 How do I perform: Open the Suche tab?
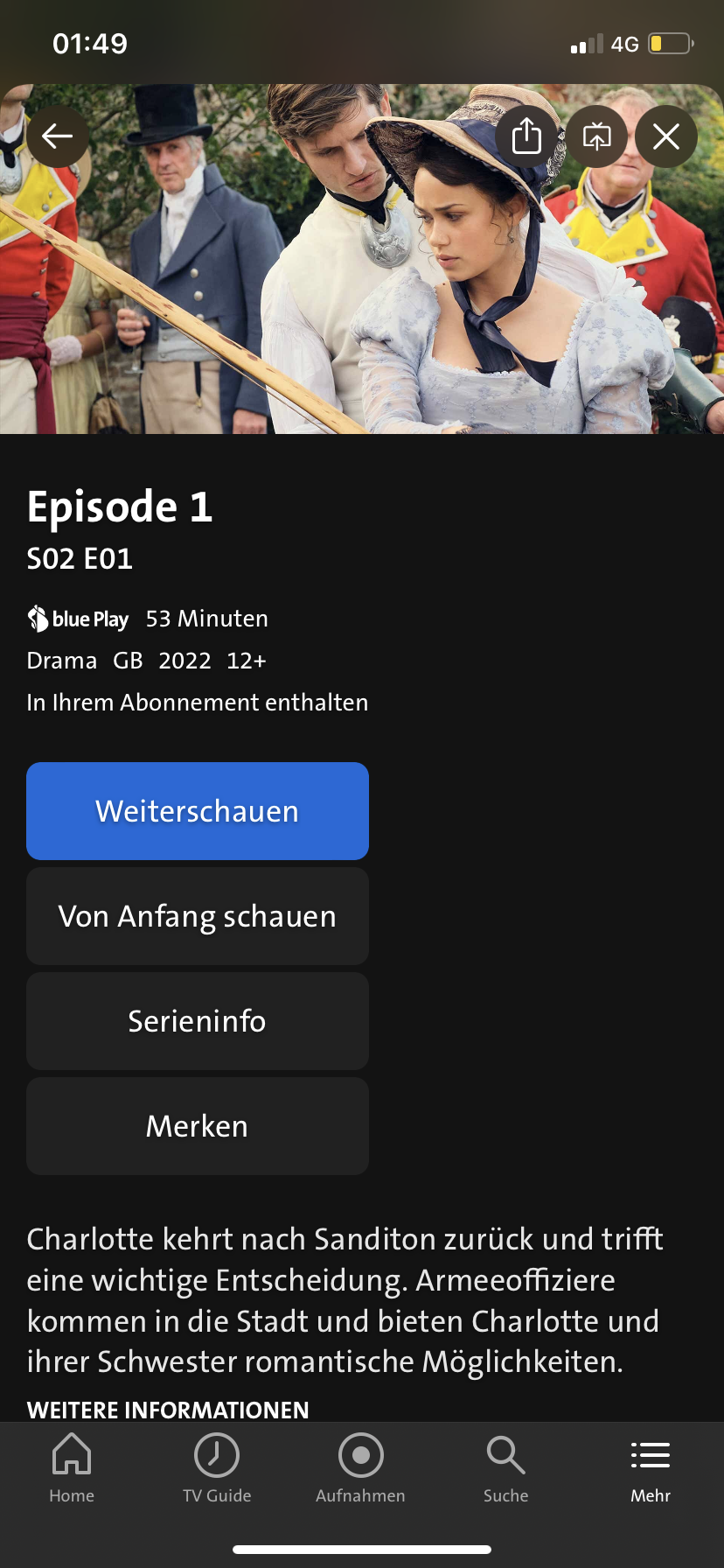coord(506,1468)
